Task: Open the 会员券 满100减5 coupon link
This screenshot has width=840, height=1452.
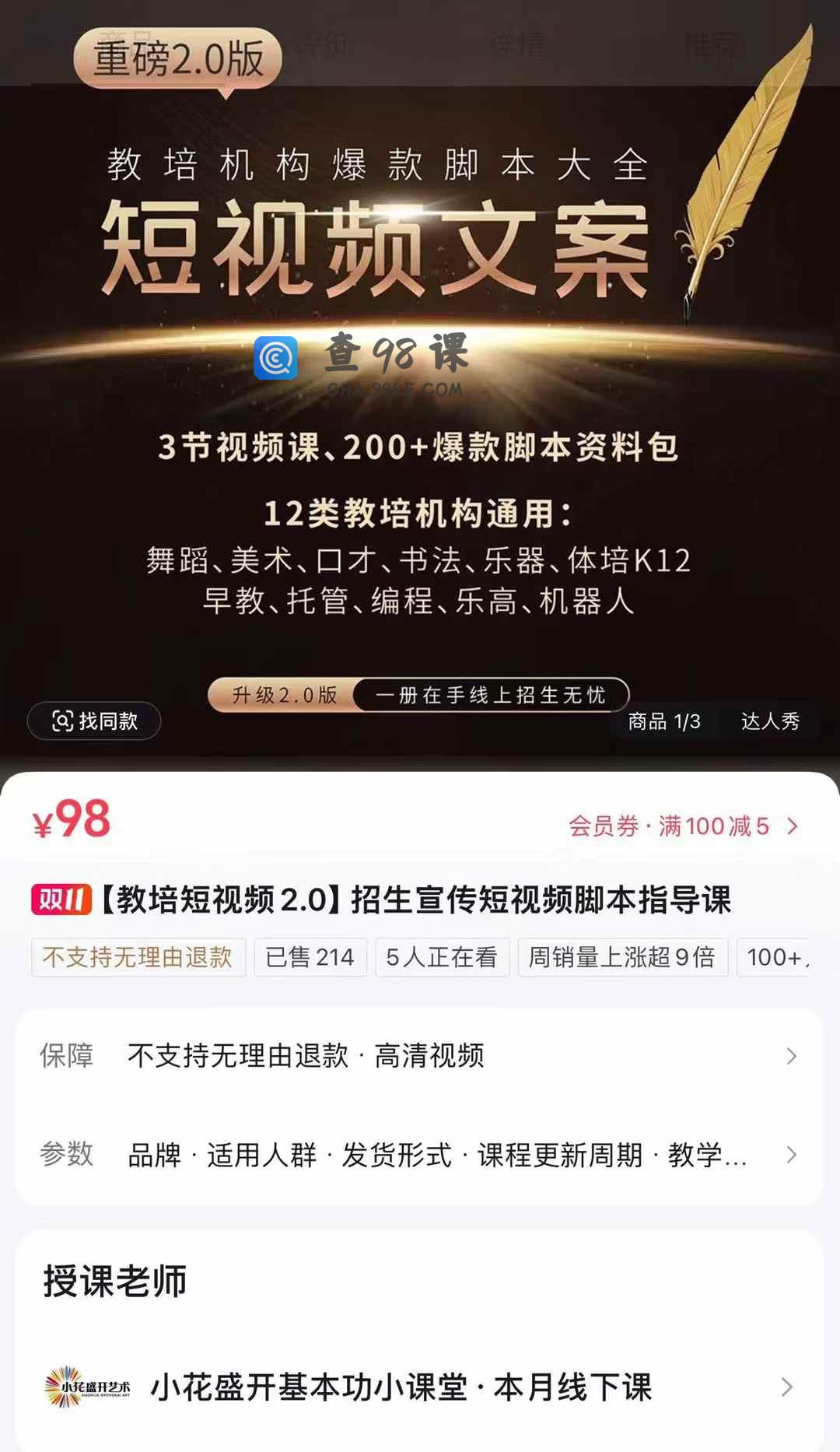Action: (x=683, y=826)
